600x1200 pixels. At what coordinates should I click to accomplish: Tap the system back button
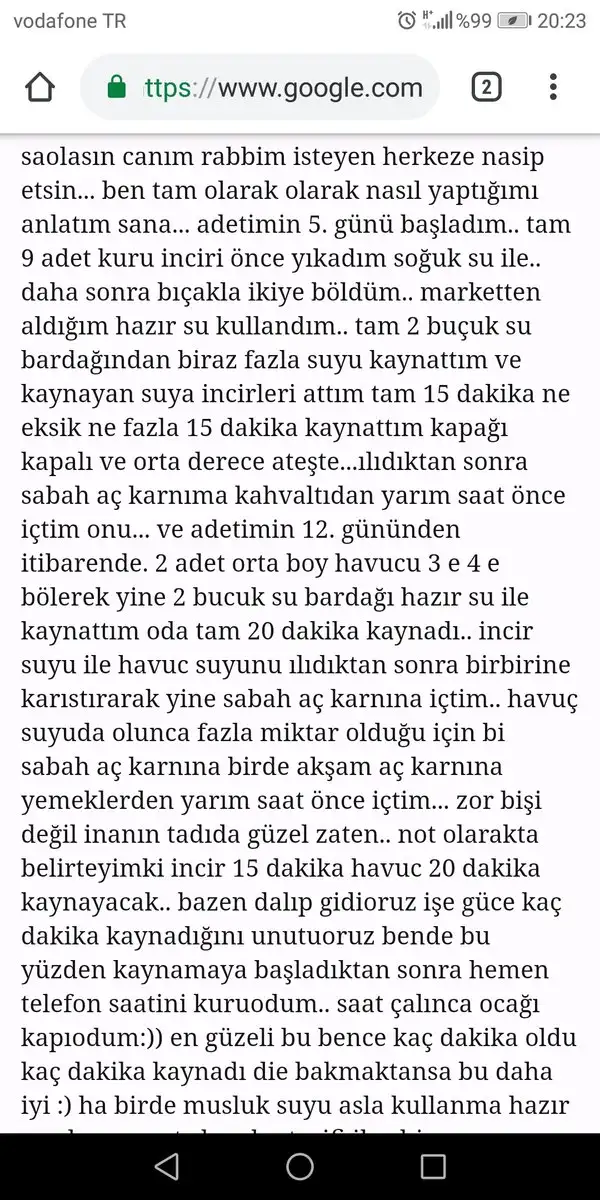pos(167,1167)
